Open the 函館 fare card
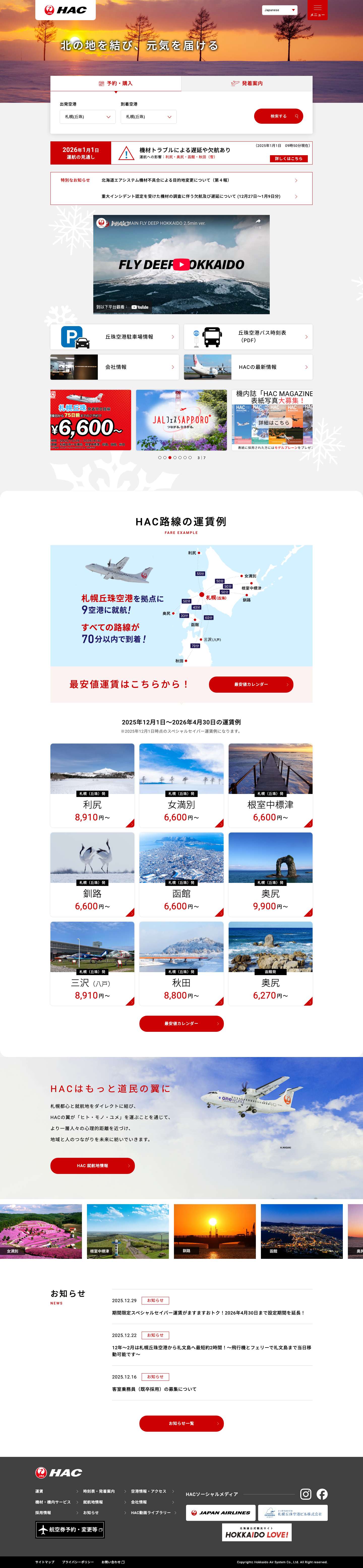Viewport: 363px width, 1568px height. [181, 874]
